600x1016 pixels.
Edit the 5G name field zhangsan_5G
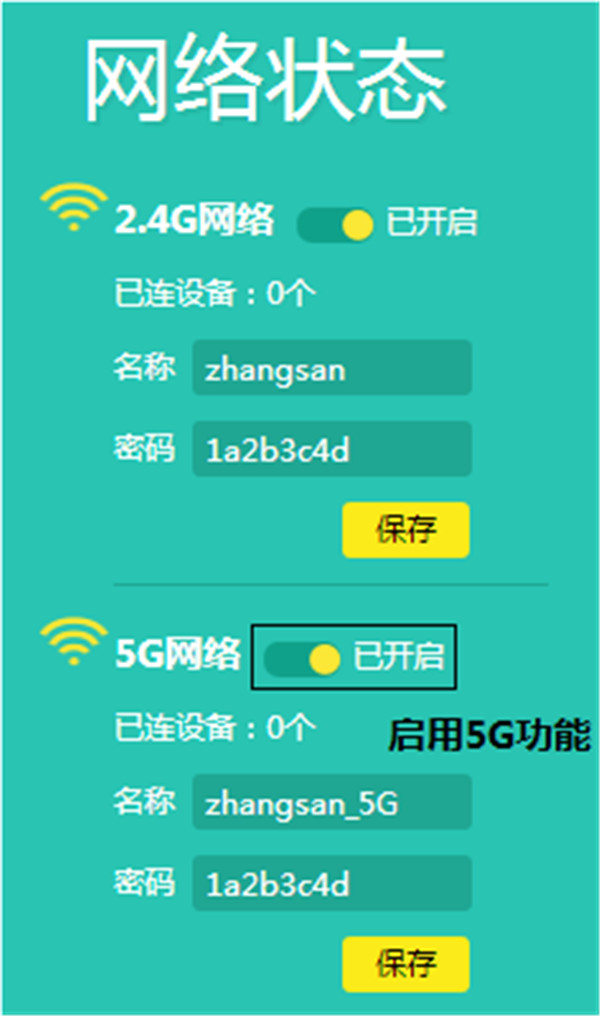pyautogui.click(x=332, y=802)
